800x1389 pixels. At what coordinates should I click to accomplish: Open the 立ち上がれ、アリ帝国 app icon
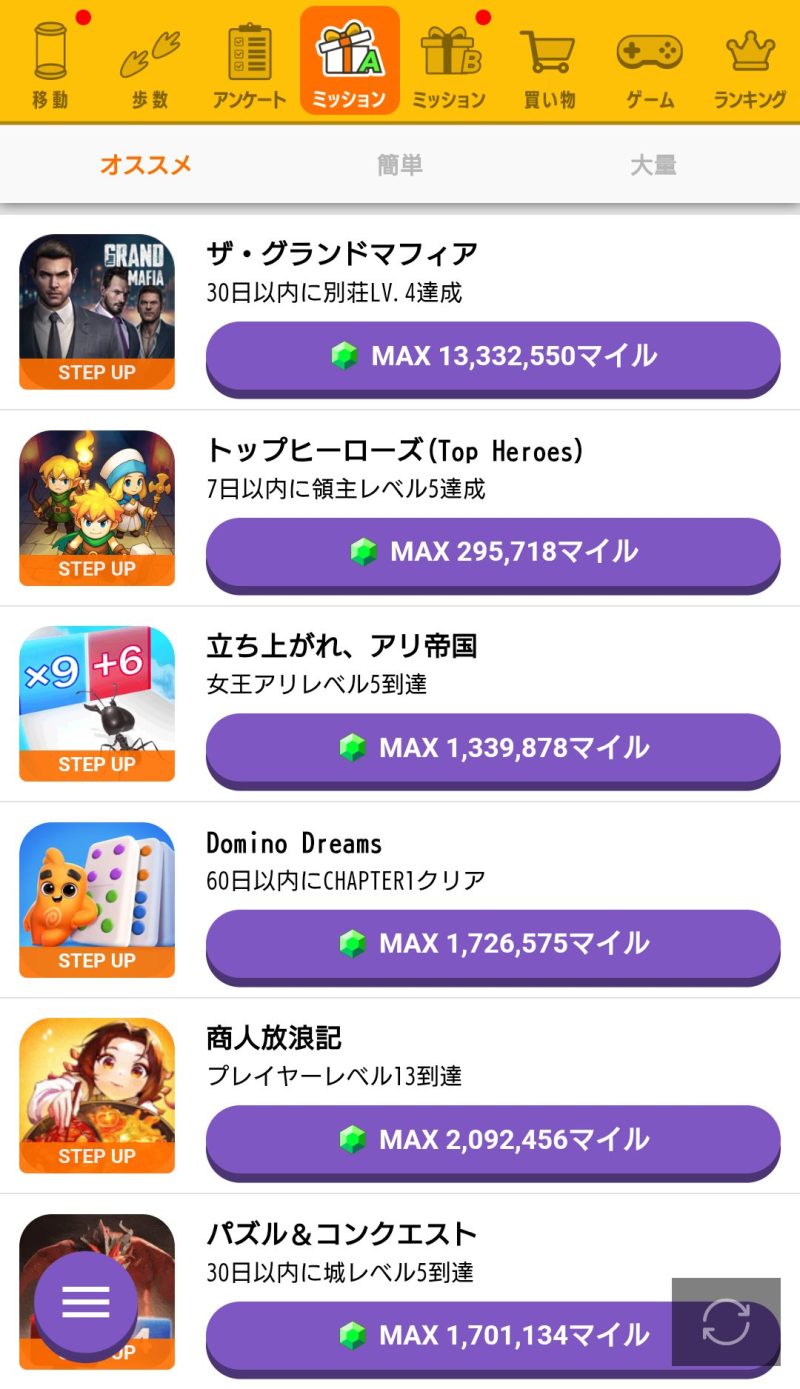[x=97, y=704]
